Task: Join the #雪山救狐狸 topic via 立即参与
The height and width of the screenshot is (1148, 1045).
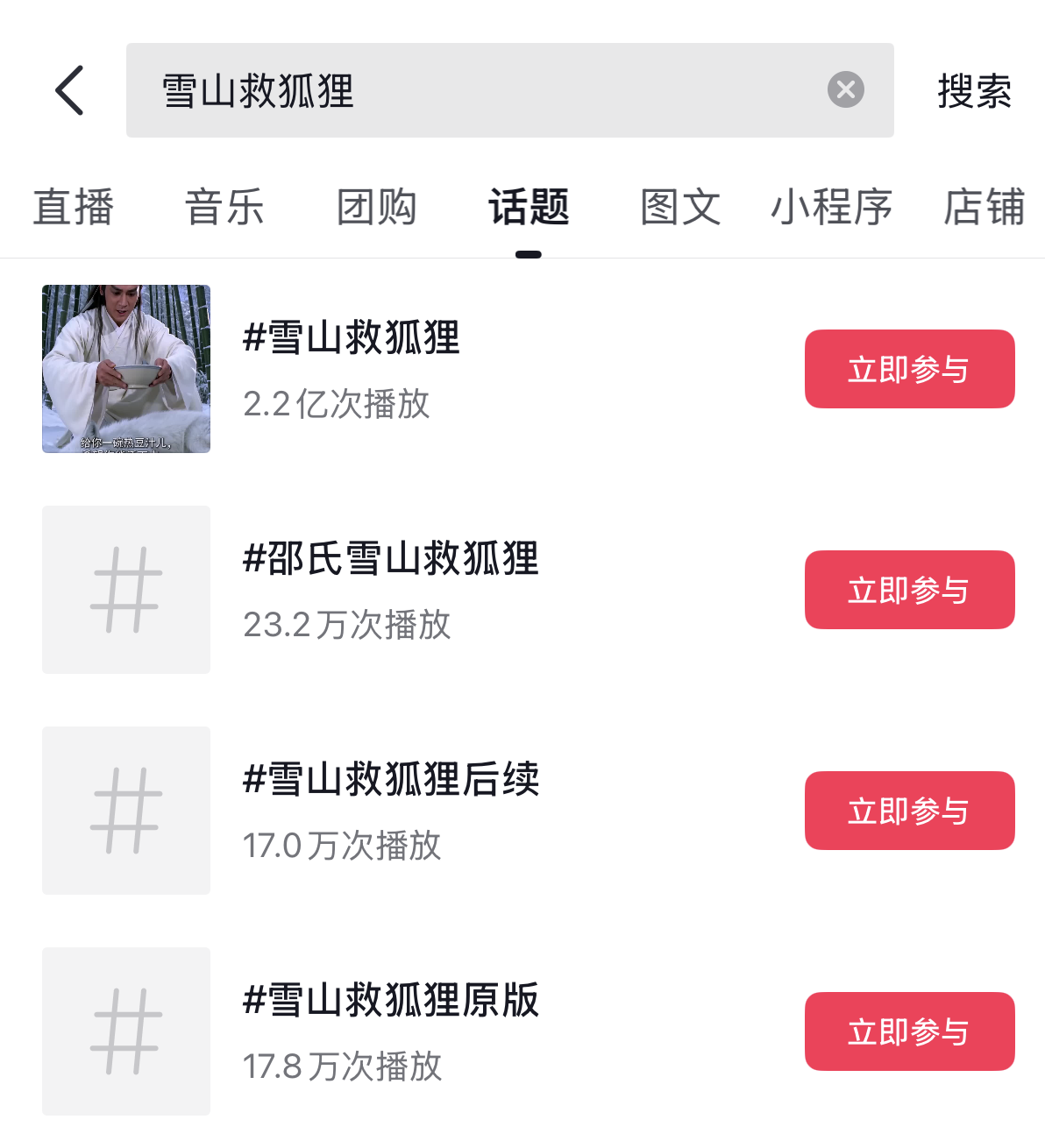Action: click(x=909, y=369)
